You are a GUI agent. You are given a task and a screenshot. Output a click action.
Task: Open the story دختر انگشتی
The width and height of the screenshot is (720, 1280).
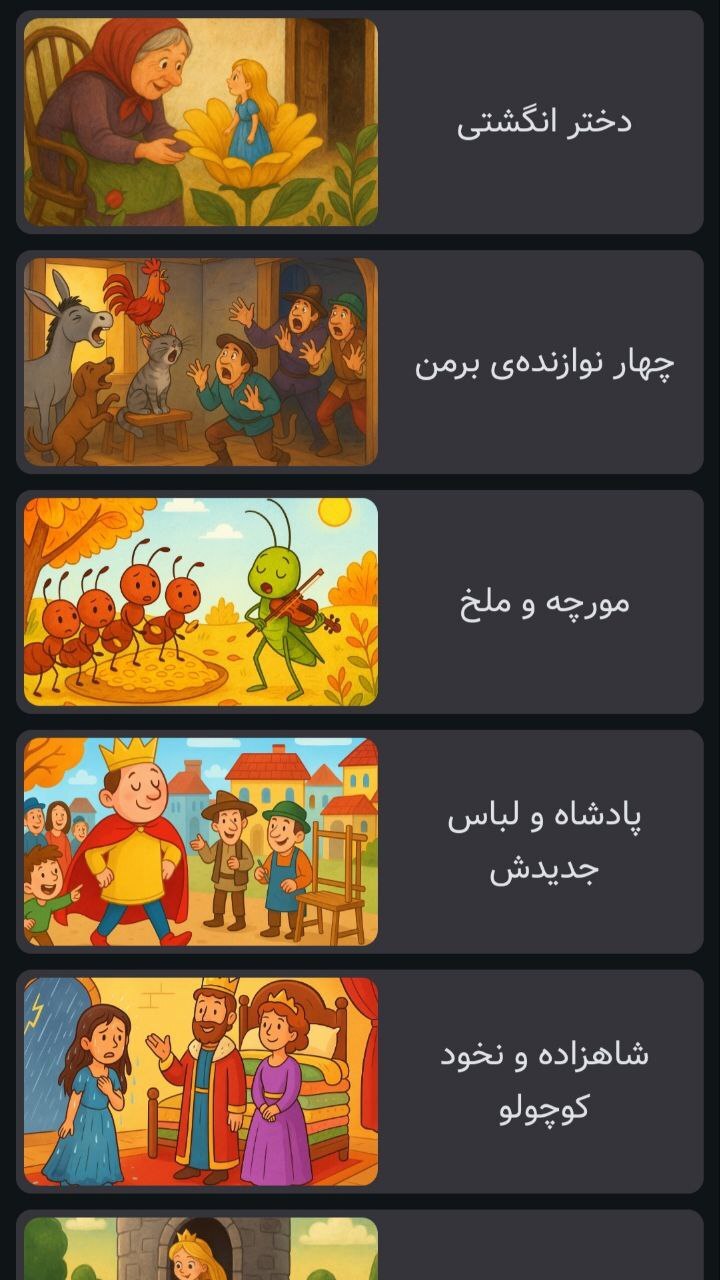[x=360, y=122]
